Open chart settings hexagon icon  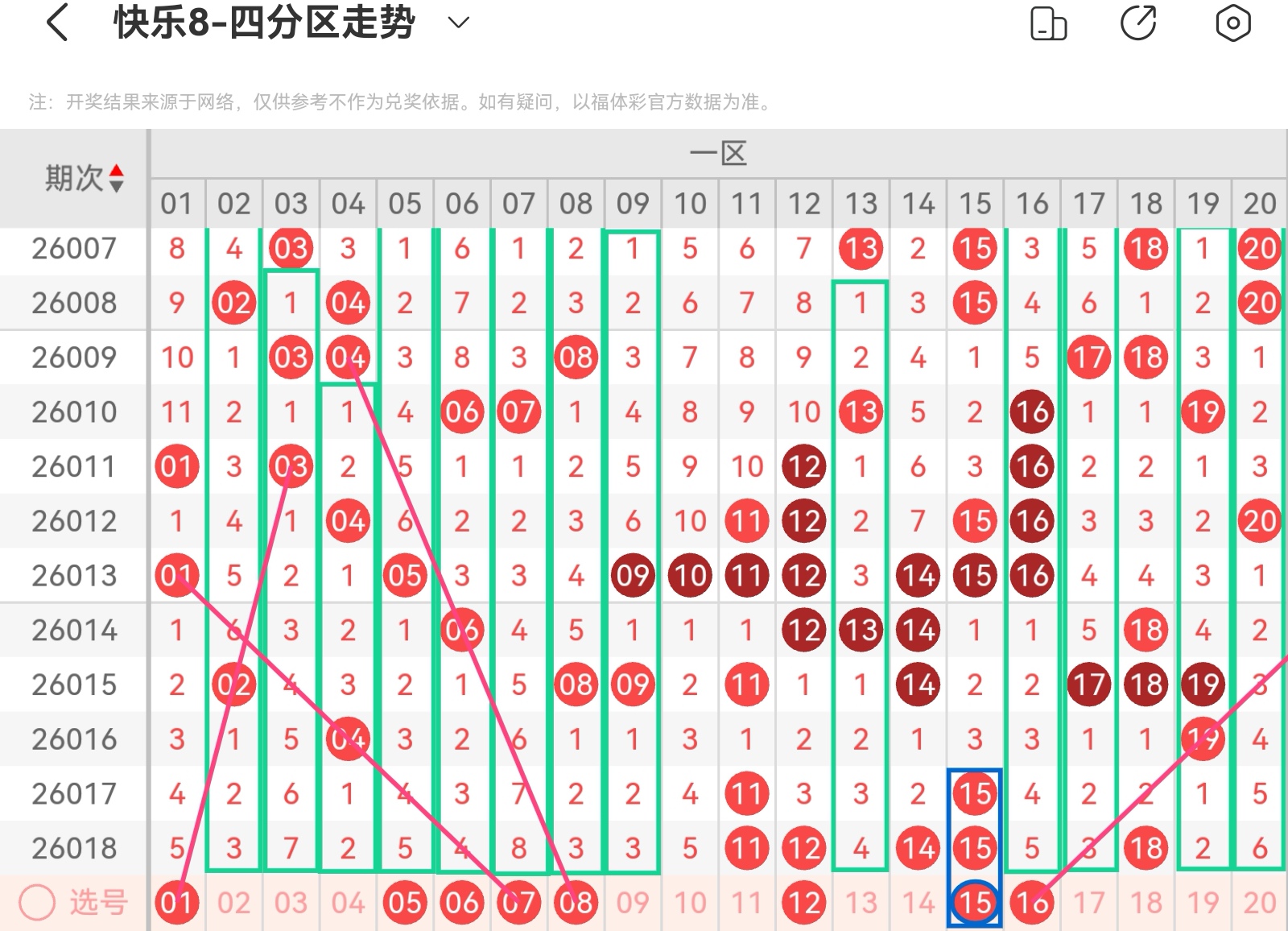(1232, 23)
